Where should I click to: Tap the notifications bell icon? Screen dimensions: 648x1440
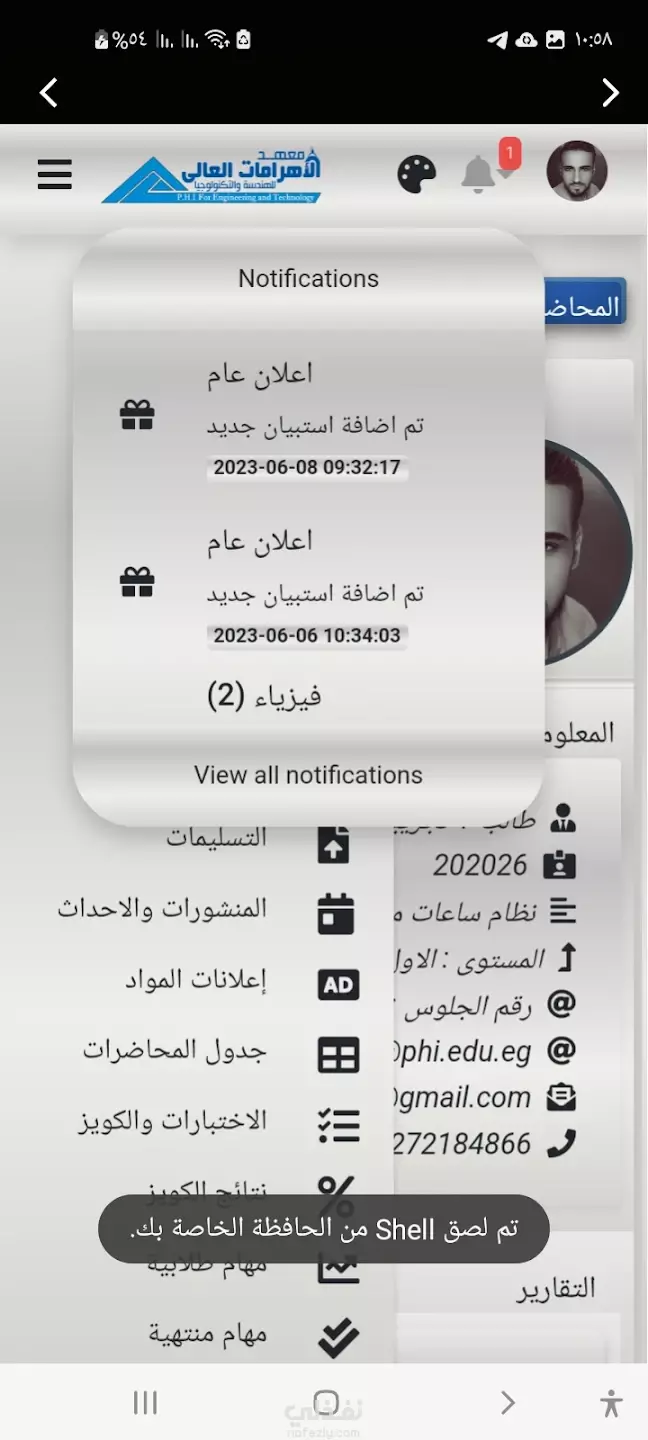479,174
